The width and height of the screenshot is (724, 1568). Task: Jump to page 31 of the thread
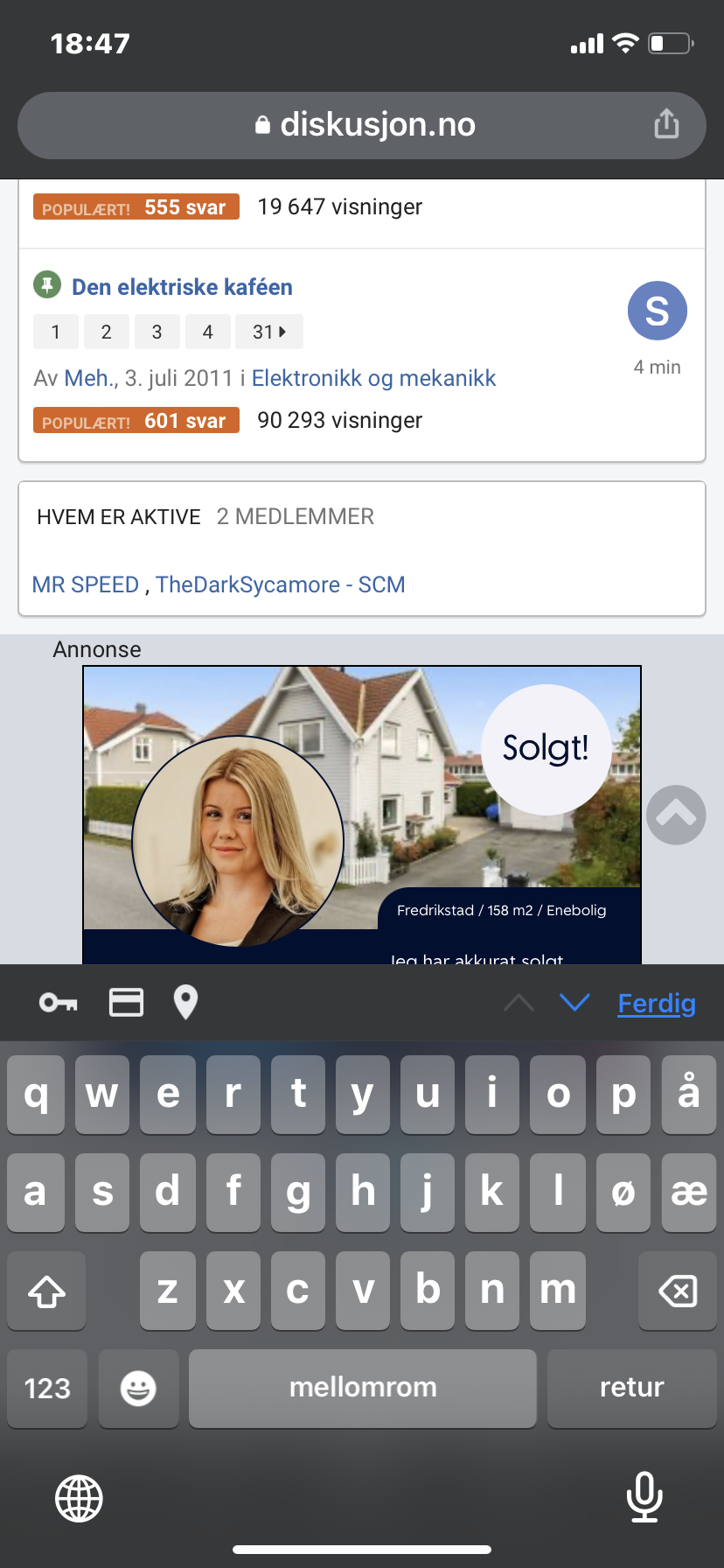[269, 332]
